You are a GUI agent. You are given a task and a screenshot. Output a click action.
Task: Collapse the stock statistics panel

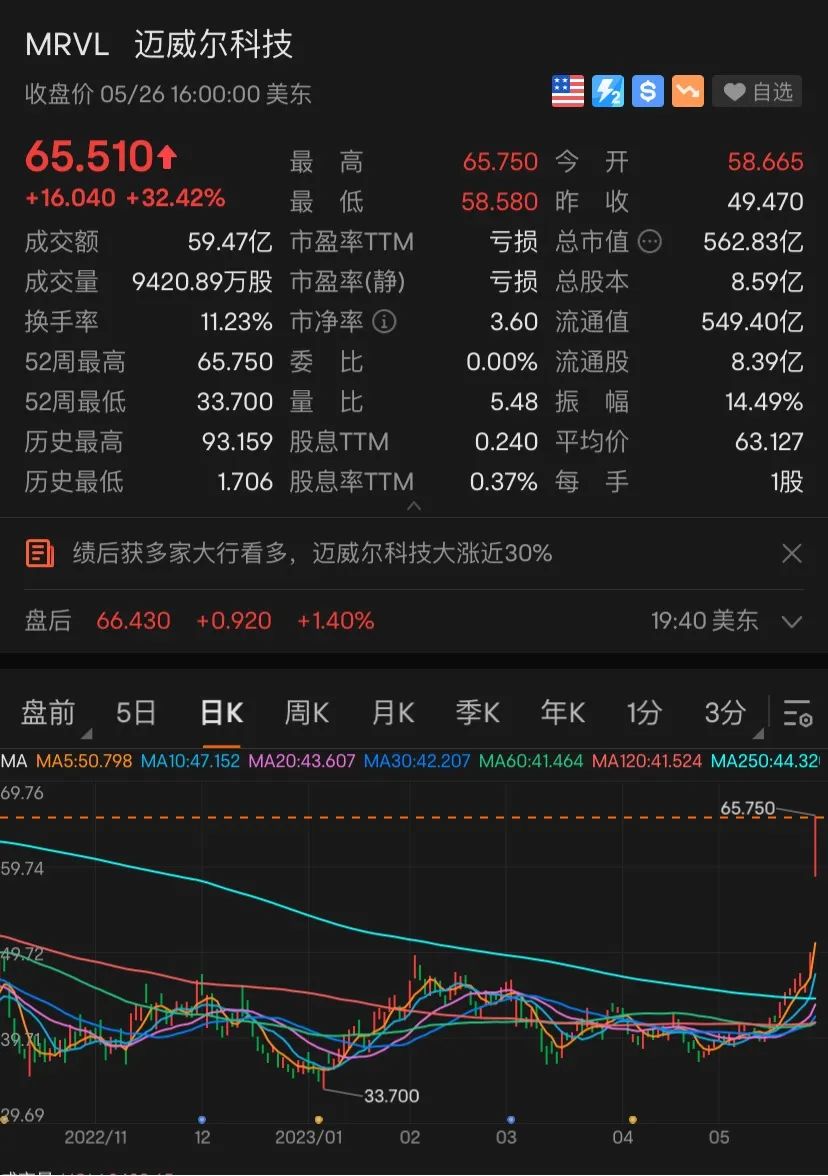(413, 507)
